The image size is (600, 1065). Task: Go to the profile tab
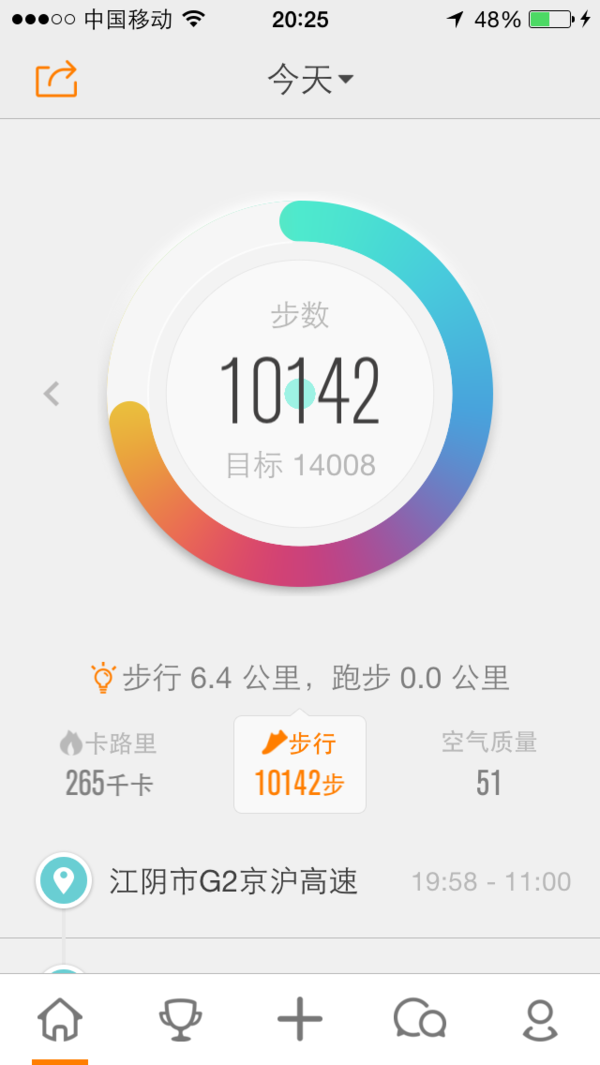pos(540,1019)
